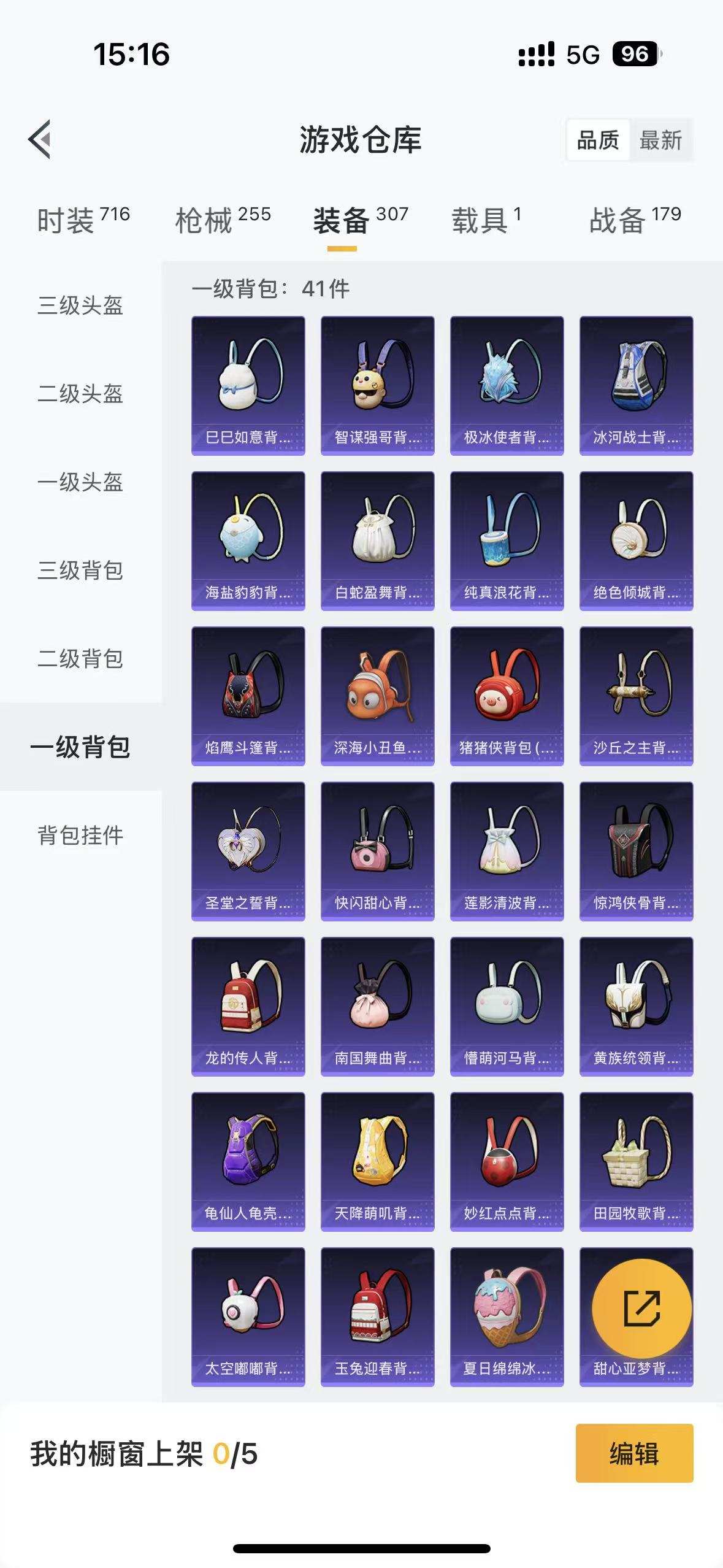The width and height of the screenshot is (723, 1568).
Task: Select the 背包挂件 category
Action: click(x=80, y=833)
